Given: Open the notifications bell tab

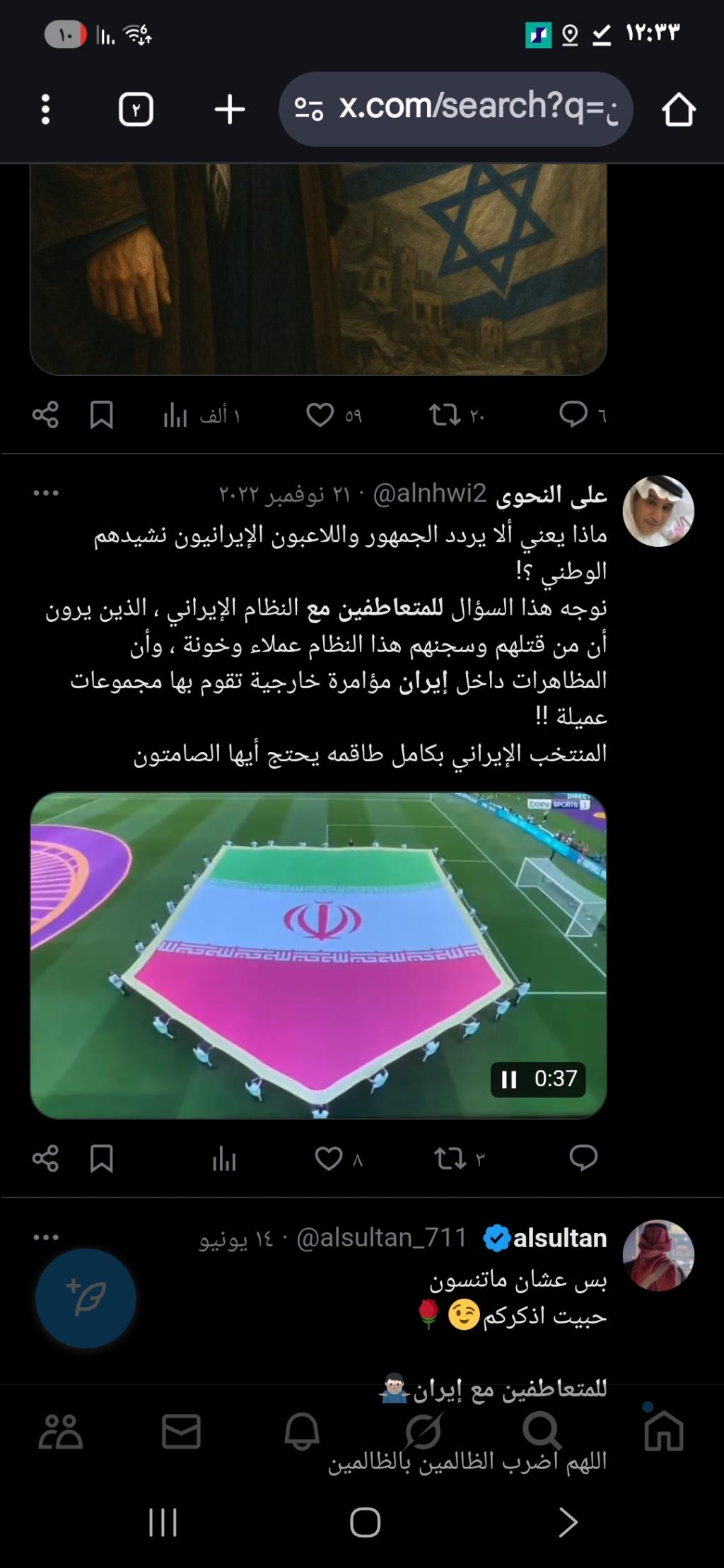Looking at the screenshot, I should point(302,1432).
